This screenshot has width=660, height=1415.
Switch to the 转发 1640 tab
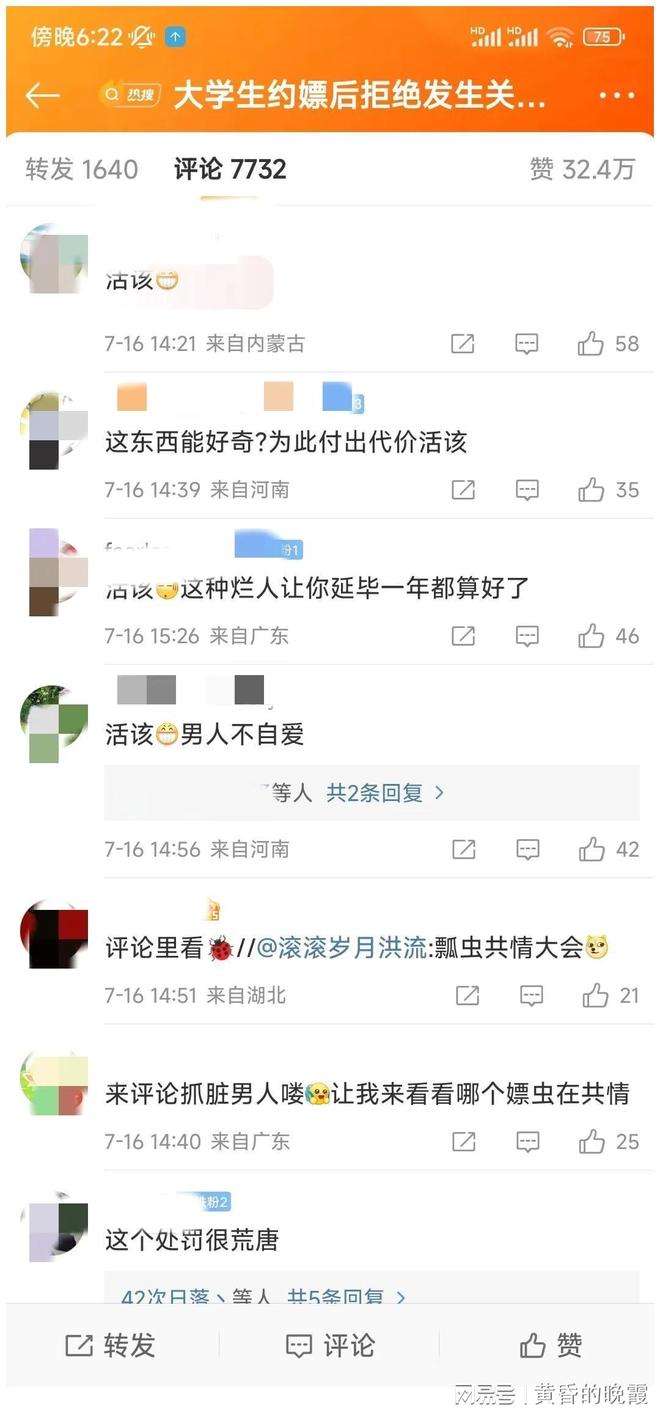pos(81,169)
